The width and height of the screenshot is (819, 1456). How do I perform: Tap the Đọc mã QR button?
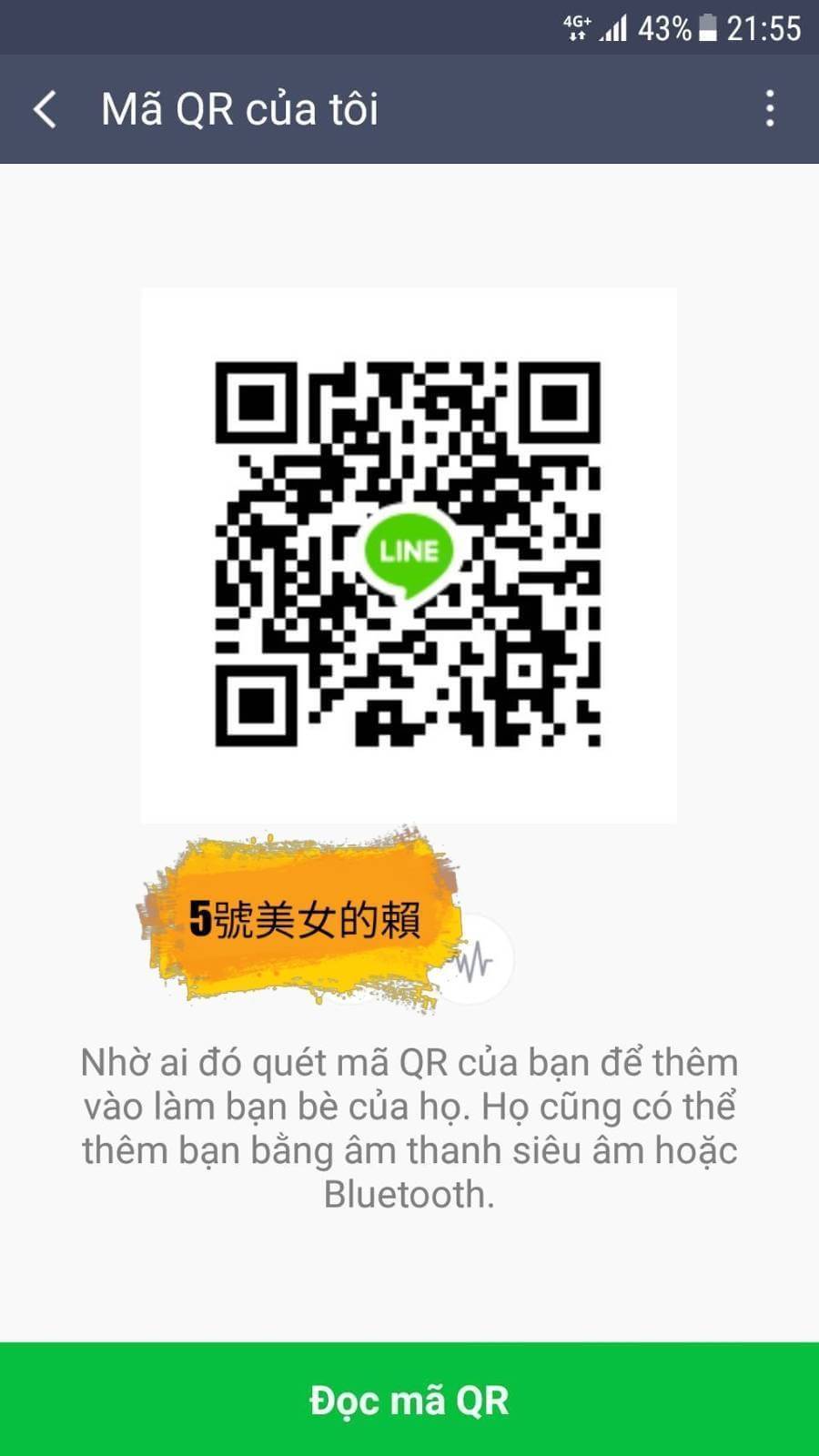click(x=409, y=1400)
